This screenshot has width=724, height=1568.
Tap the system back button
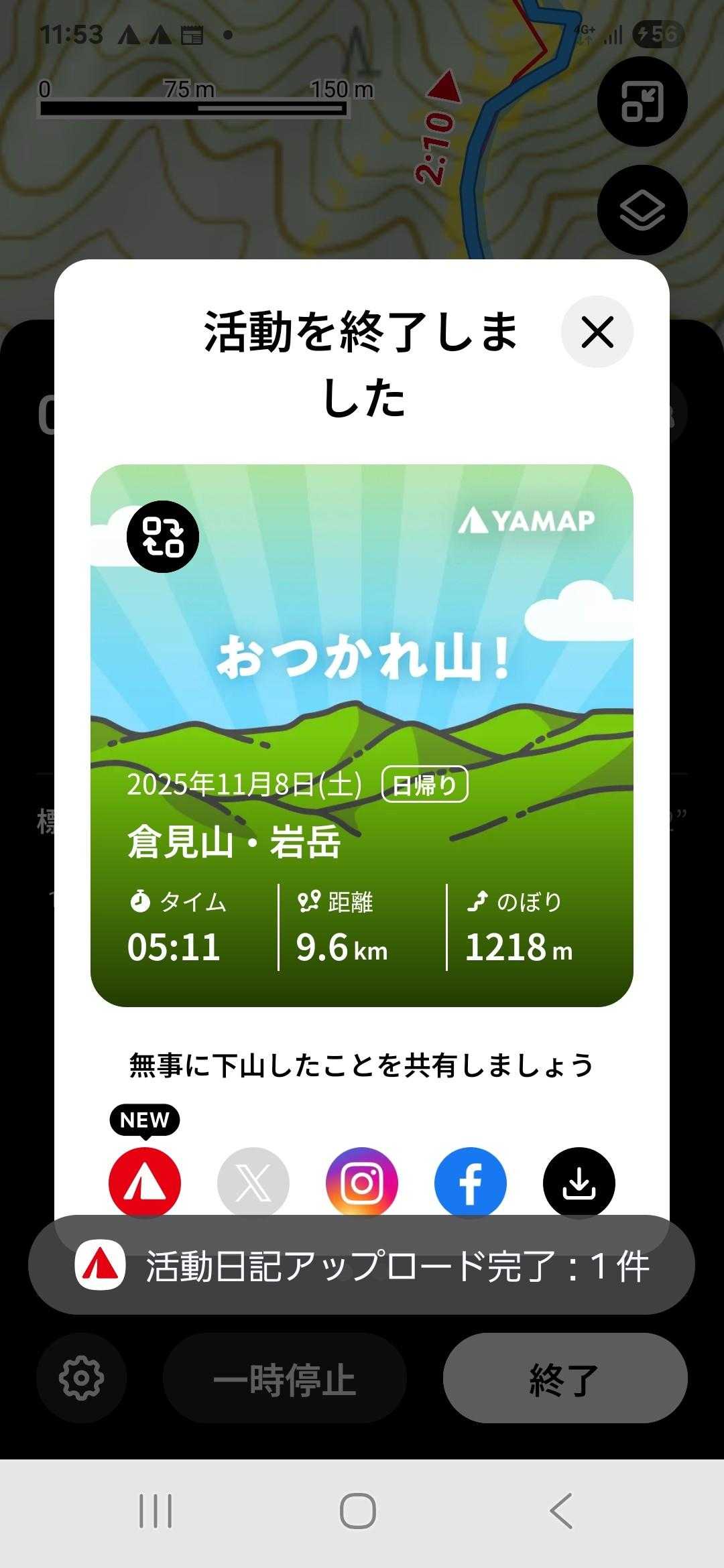tap(562, 1511)
